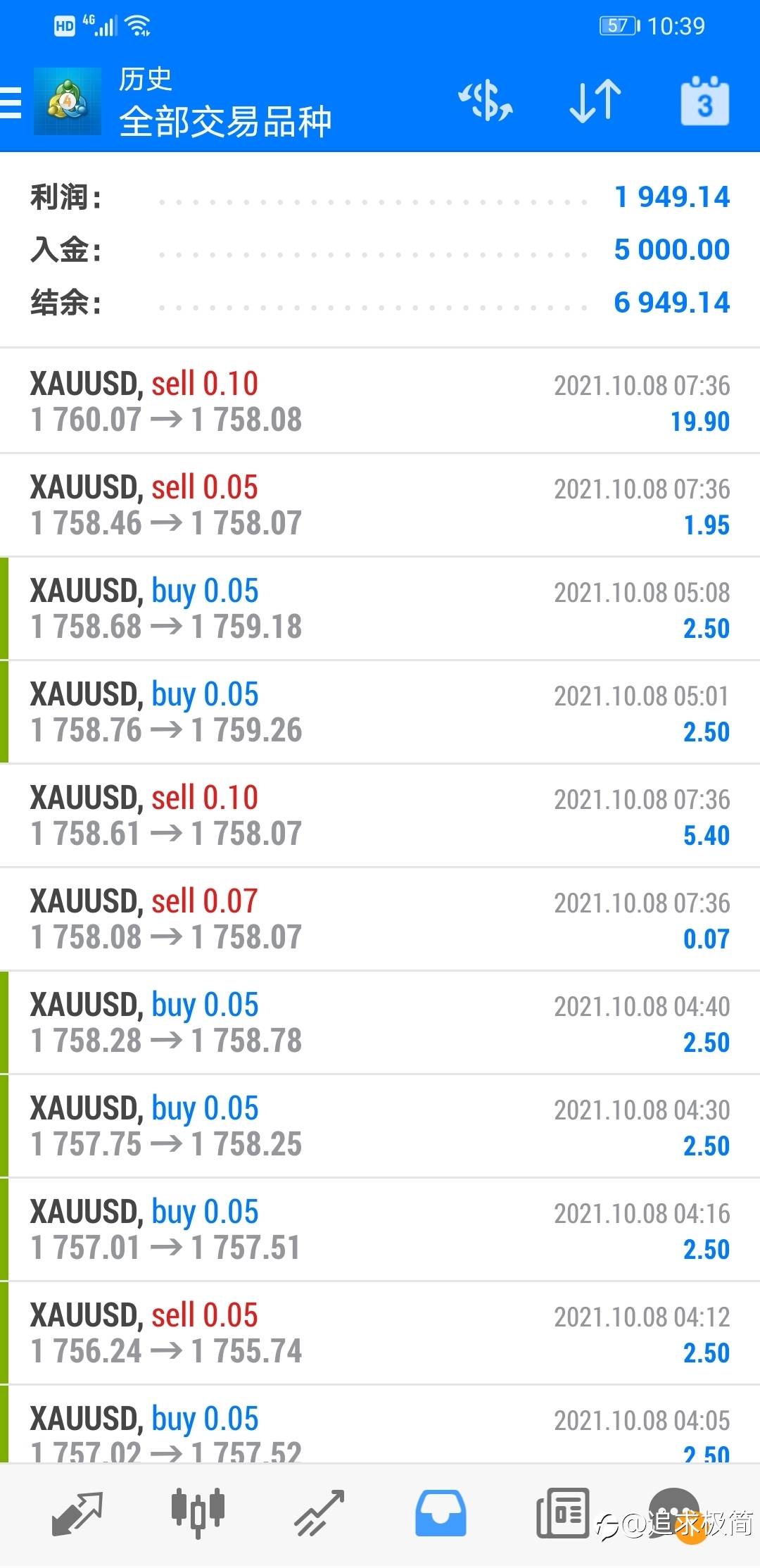The height and width of the screenshot is (1568, 760).
Task: Open the calendar date range picker
Action: coord(704,101)
